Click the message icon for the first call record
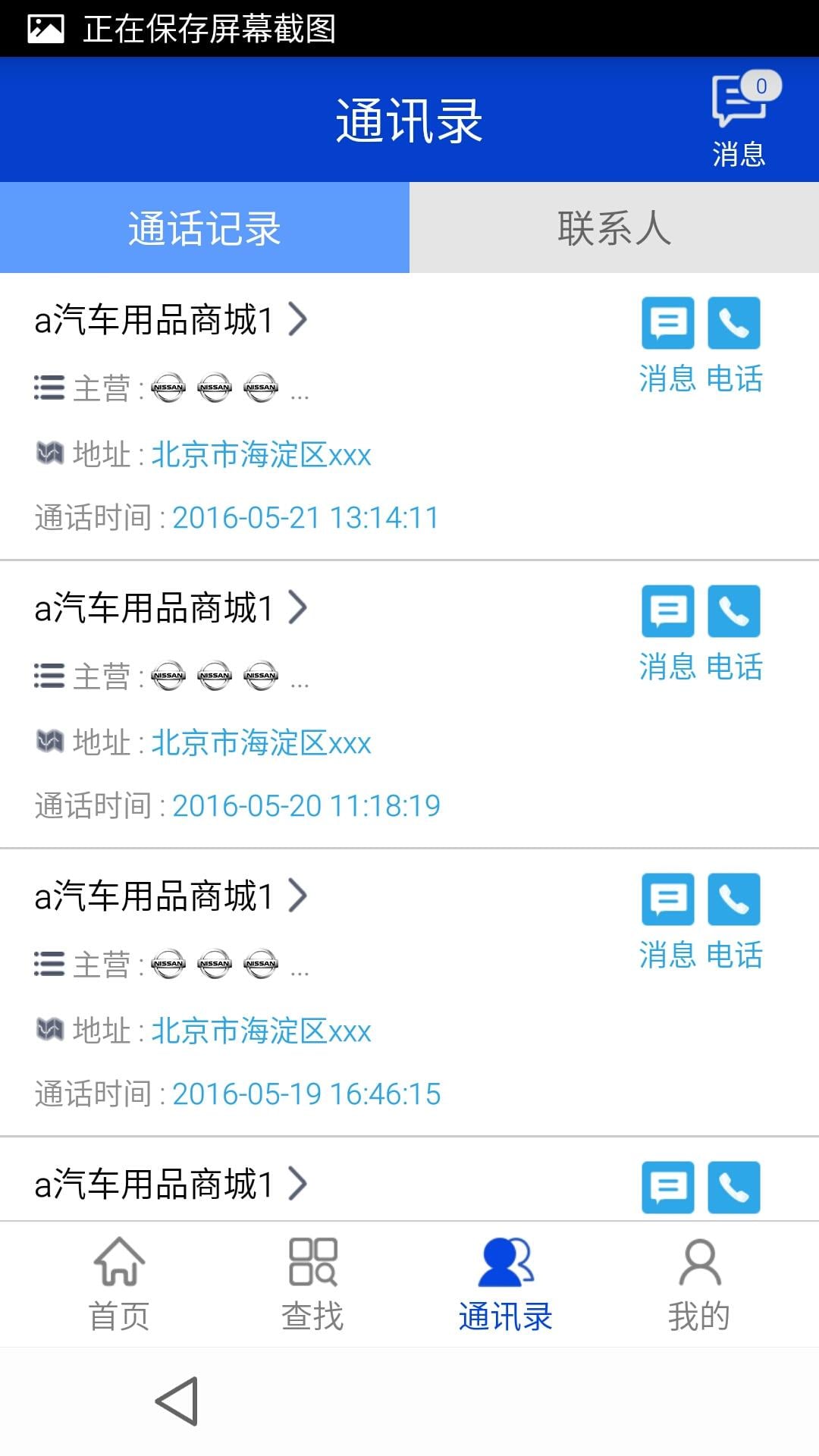Screen dimensions: 819x1456 coord(667,325)
